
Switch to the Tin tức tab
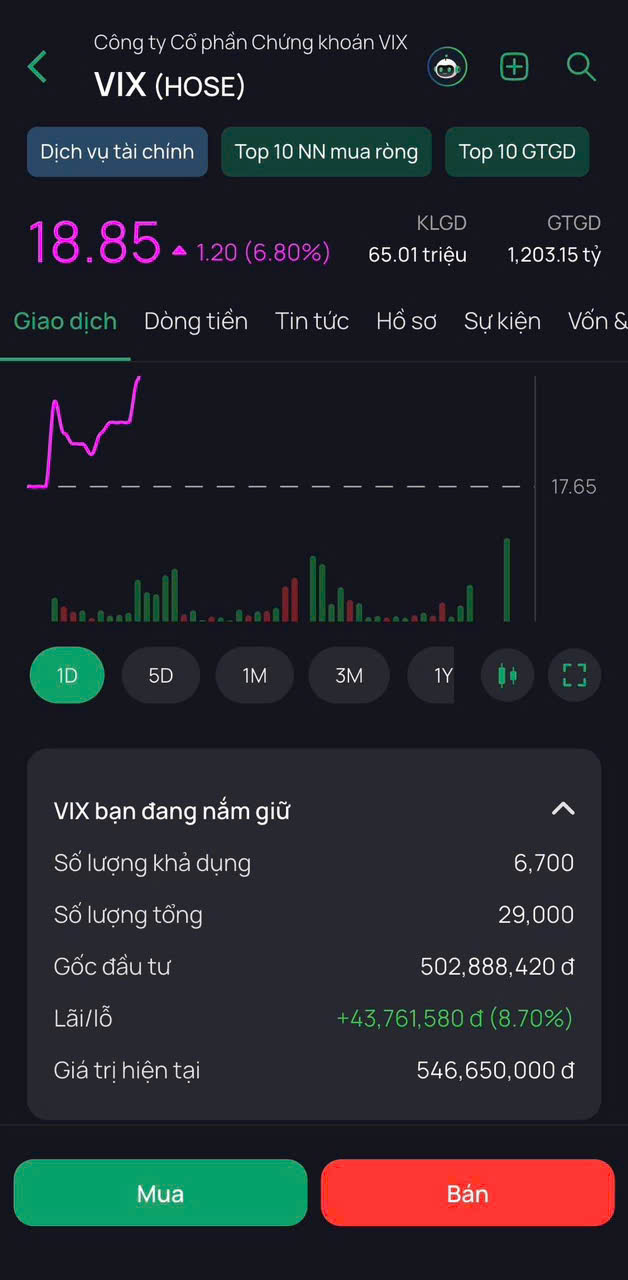[312, 321]
